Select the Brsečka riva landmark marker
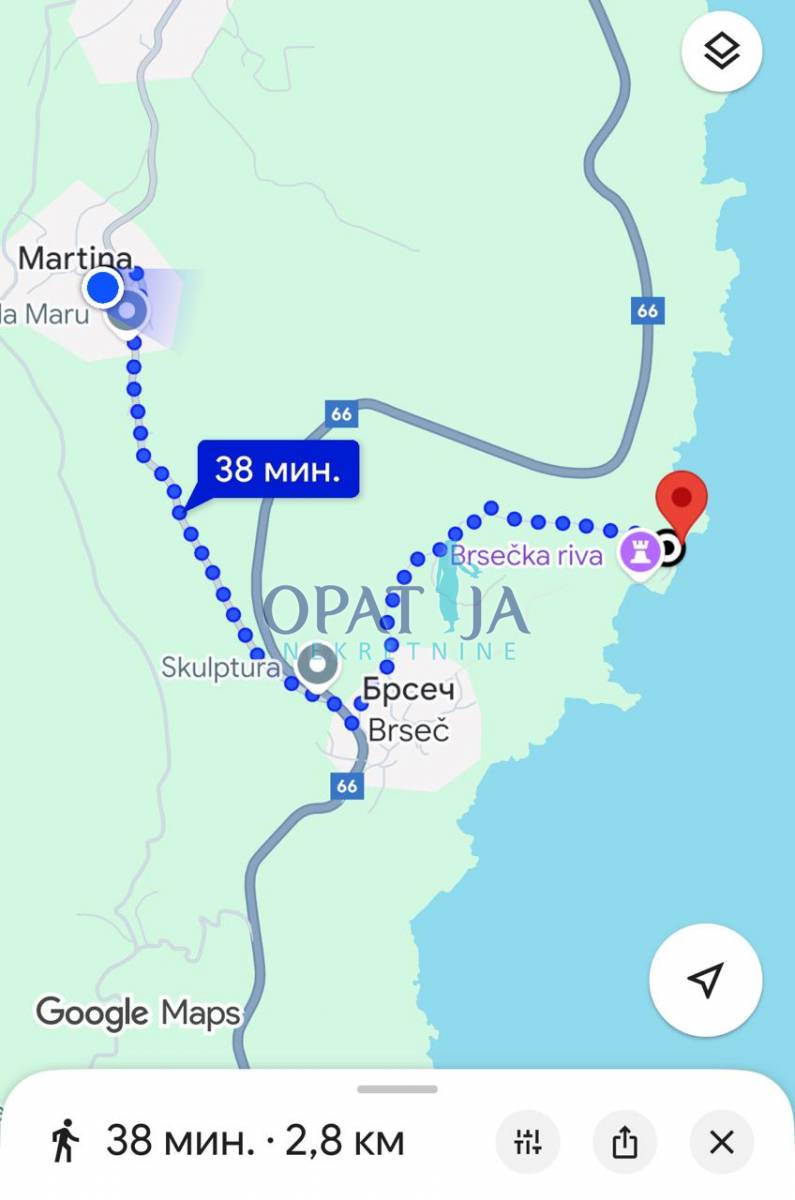The image size is (795, 1200). (x=637, y=551)
